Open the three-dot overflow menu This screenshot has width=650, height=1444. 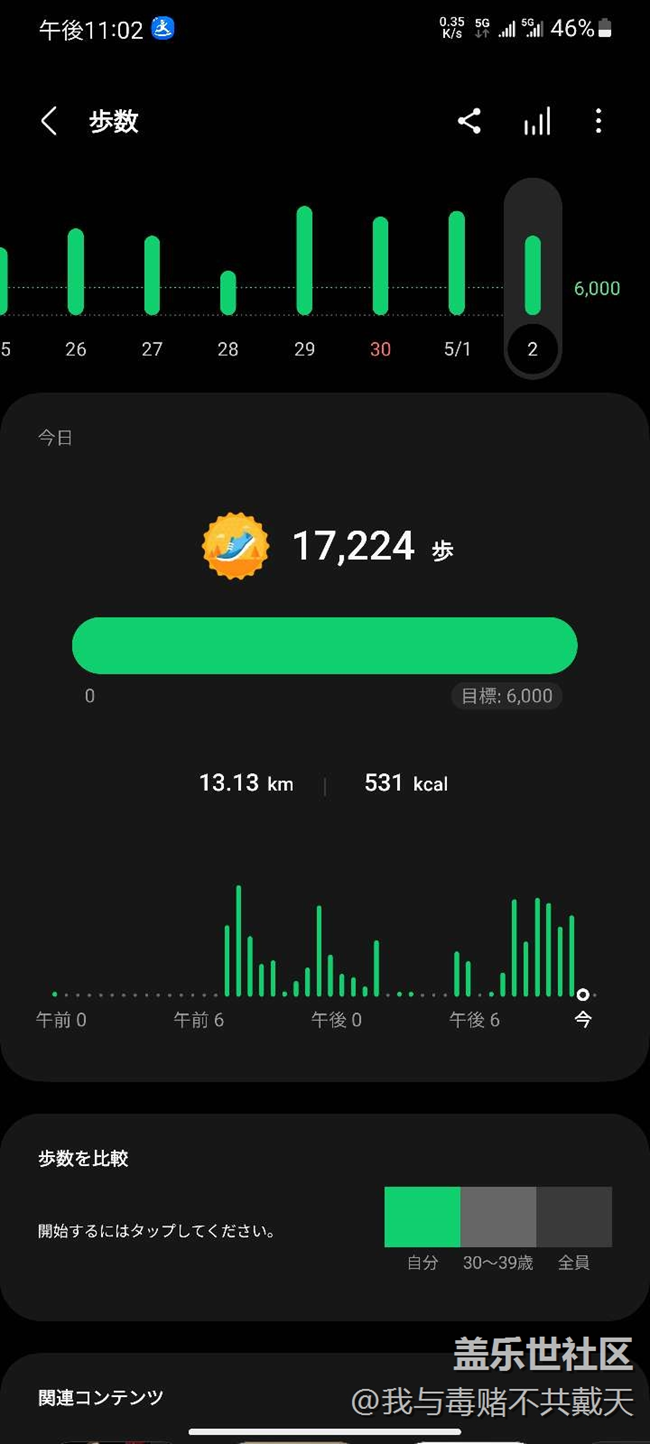[598, 122]
